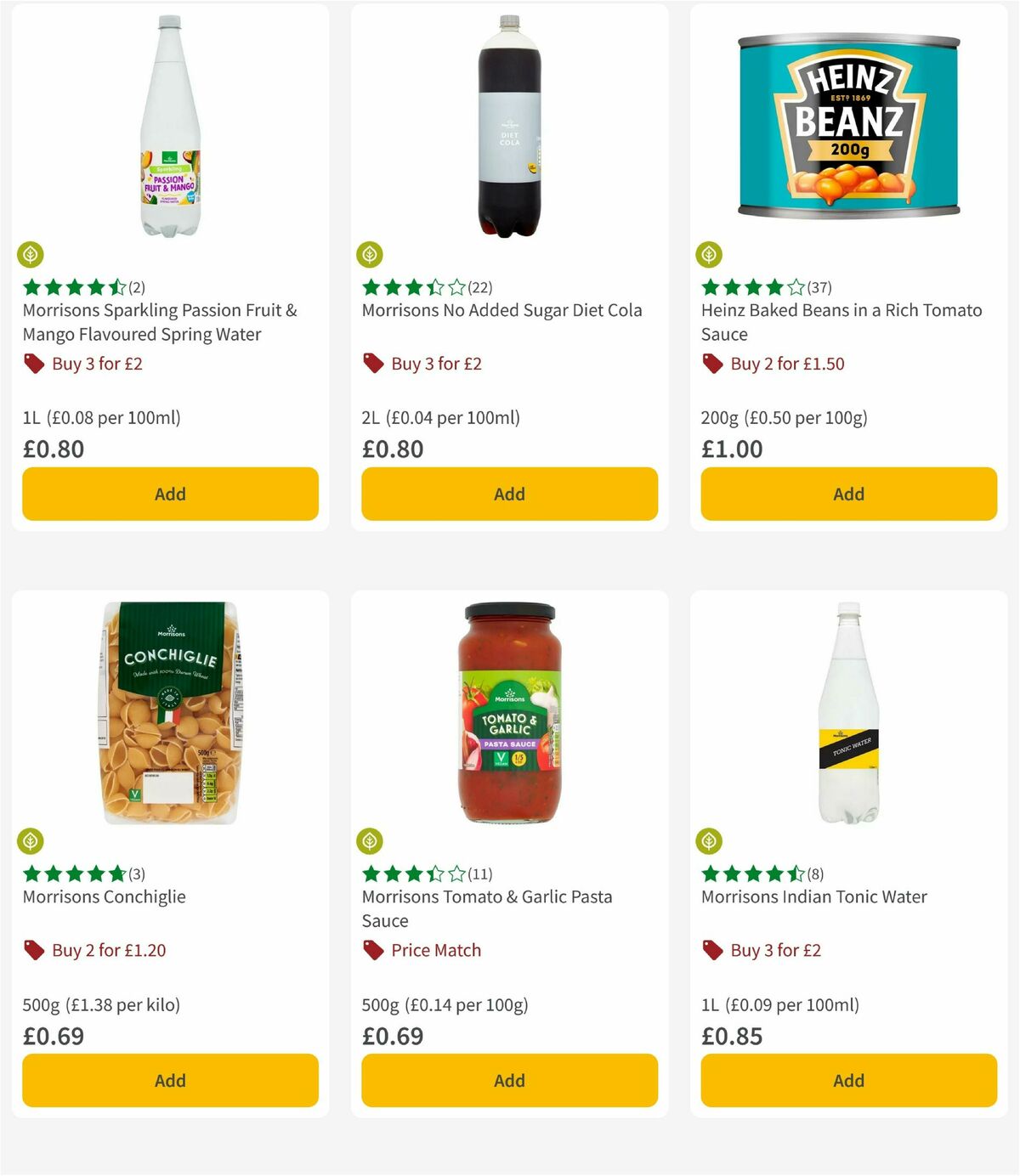This screenshot has height=1176, width=1020.
Task: Open the Morrisons No Added Sugar Diet Cola product page
Action: (x=501, y=310)
